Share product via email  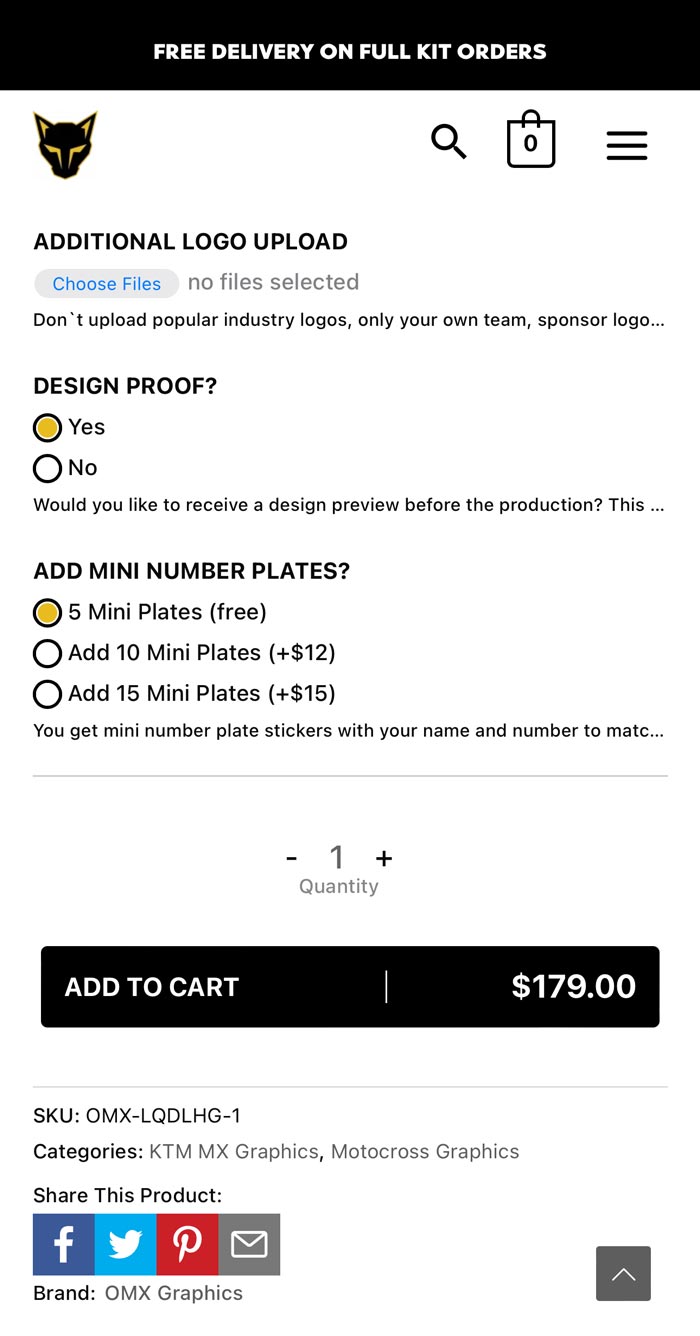click(x=249, y=1244)
